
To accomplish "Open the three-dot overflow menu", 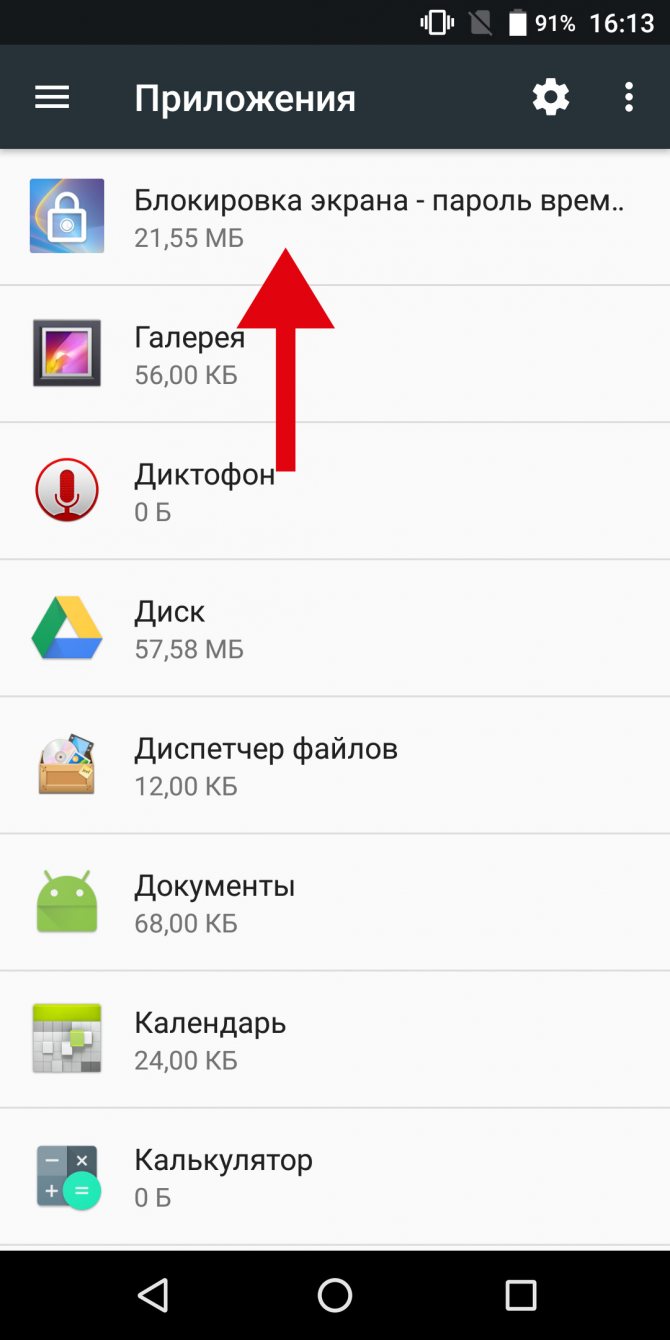I will 628,97.
